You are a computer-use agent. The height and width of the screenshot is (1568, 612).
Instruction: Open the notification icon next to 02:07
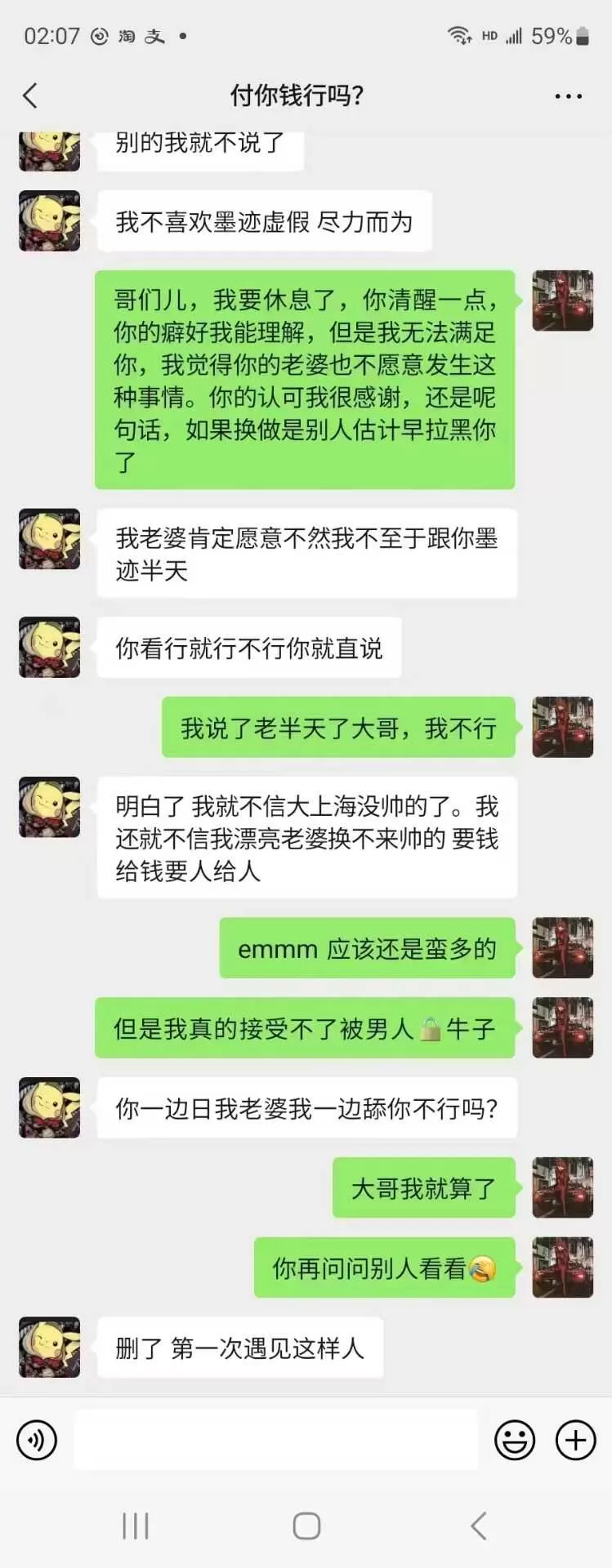click(100, 35)
